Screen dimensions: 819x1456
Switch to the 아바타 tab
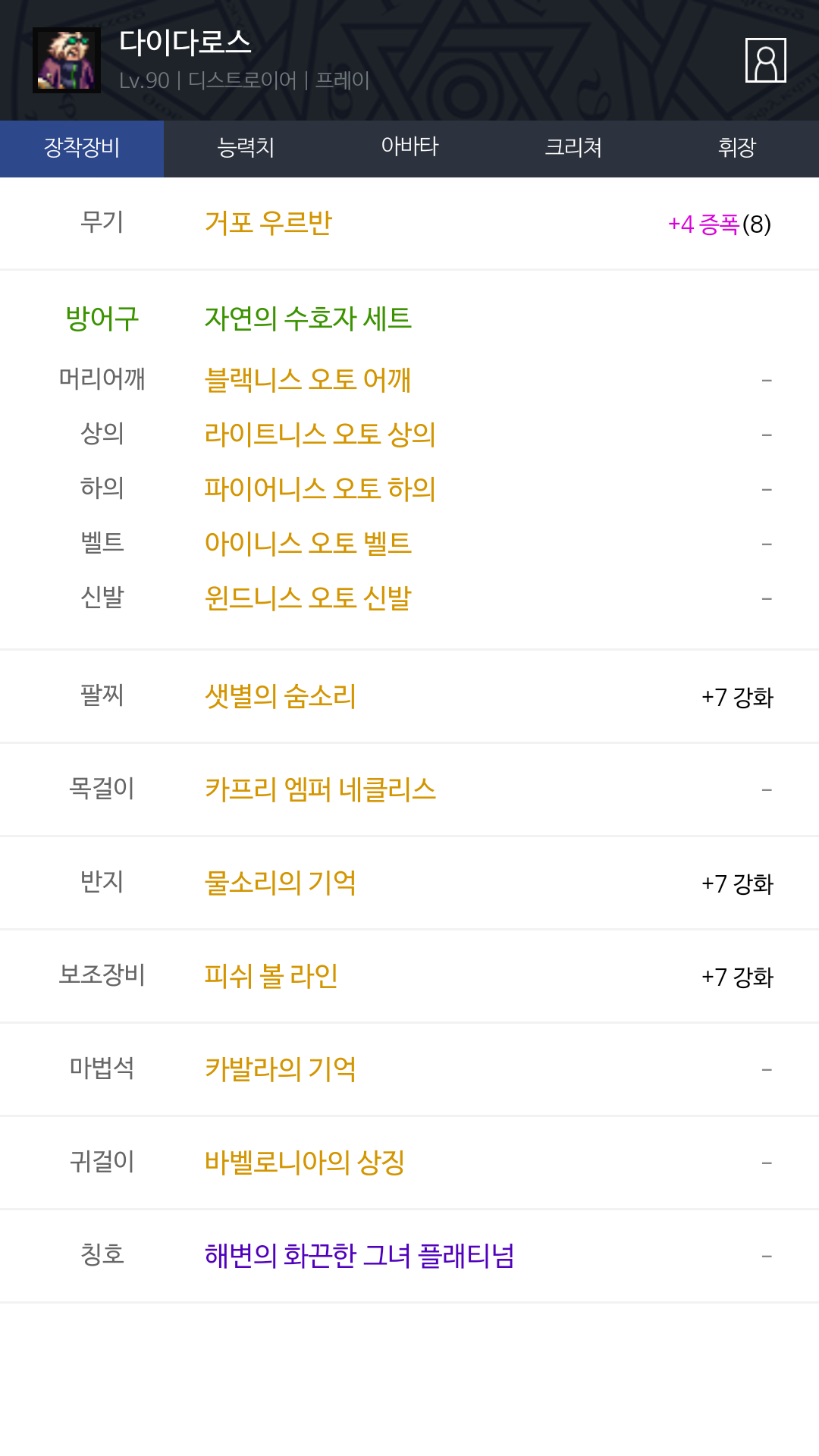pos(409,147)
